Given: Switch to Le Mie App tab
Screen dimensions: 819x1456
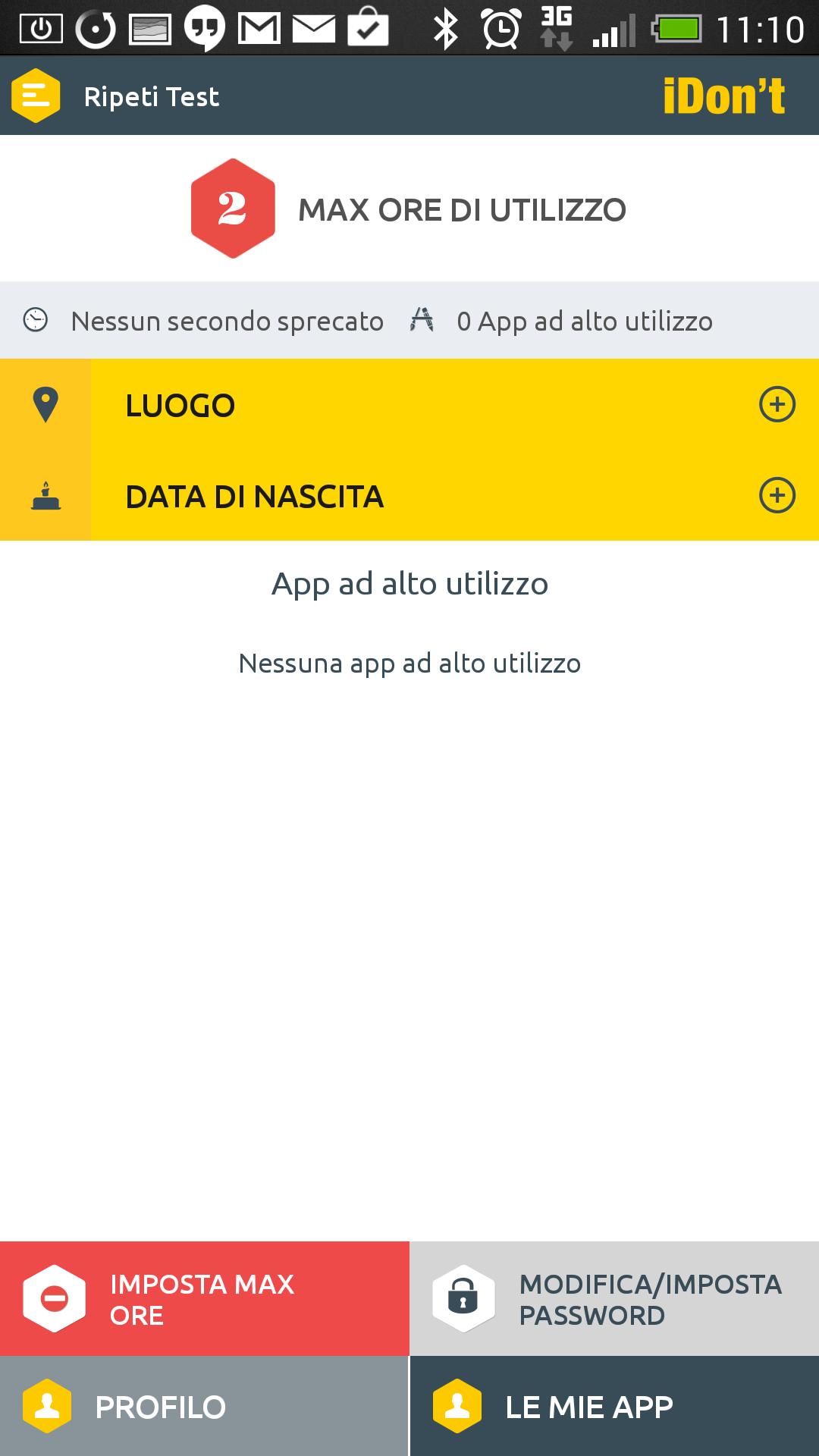Looking at the screenshot, I should [614, 1407].
